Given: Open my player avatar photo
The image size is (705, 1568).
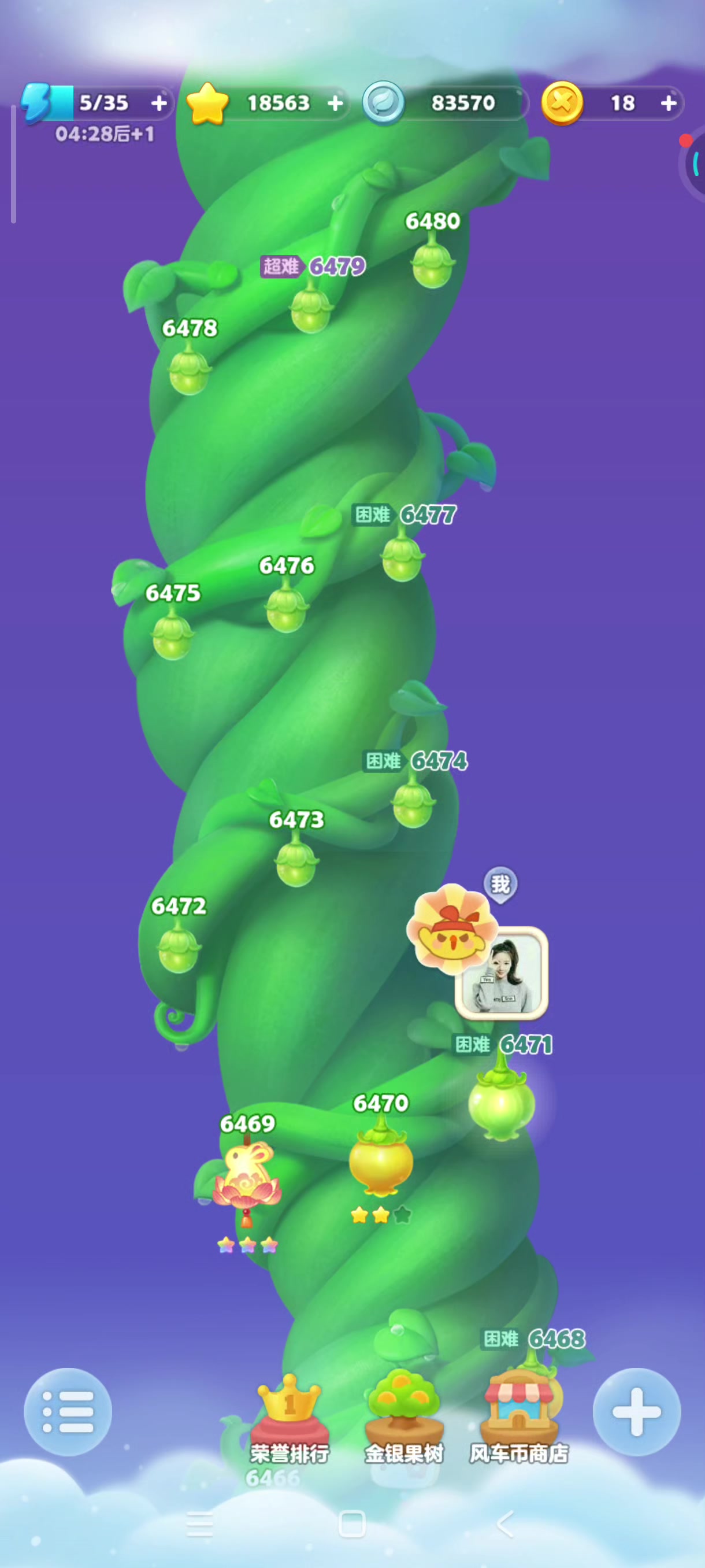Looking at the screenshot, I should click(x=502, y=972).
